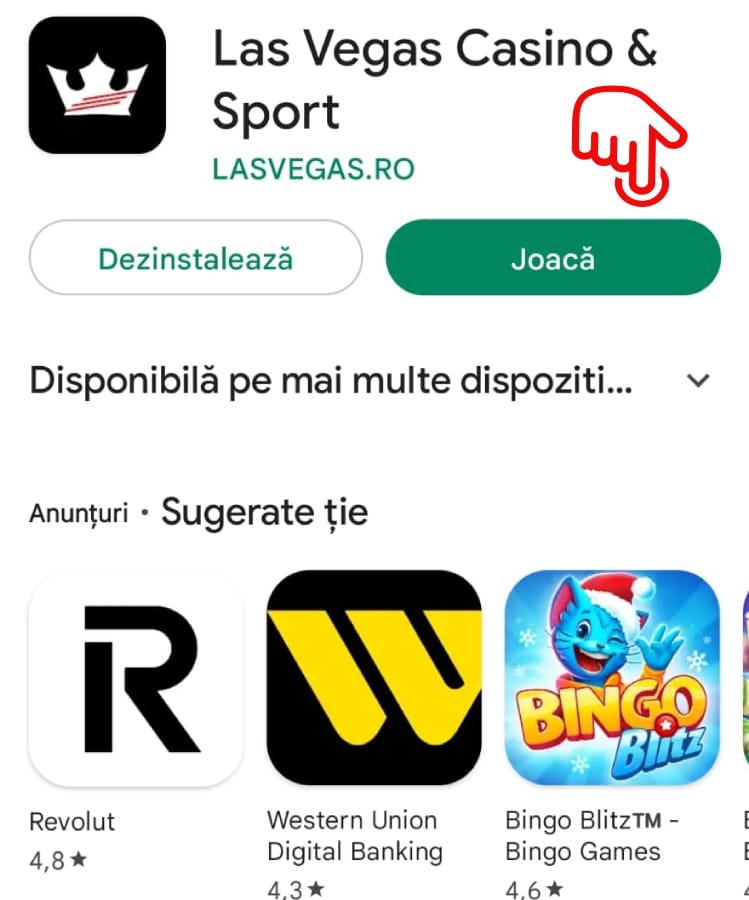The width and height of the screenshot is (749, 900).
Task: Click the Revolut app name link
Action: pyautogui.click(x=70, y=822)
